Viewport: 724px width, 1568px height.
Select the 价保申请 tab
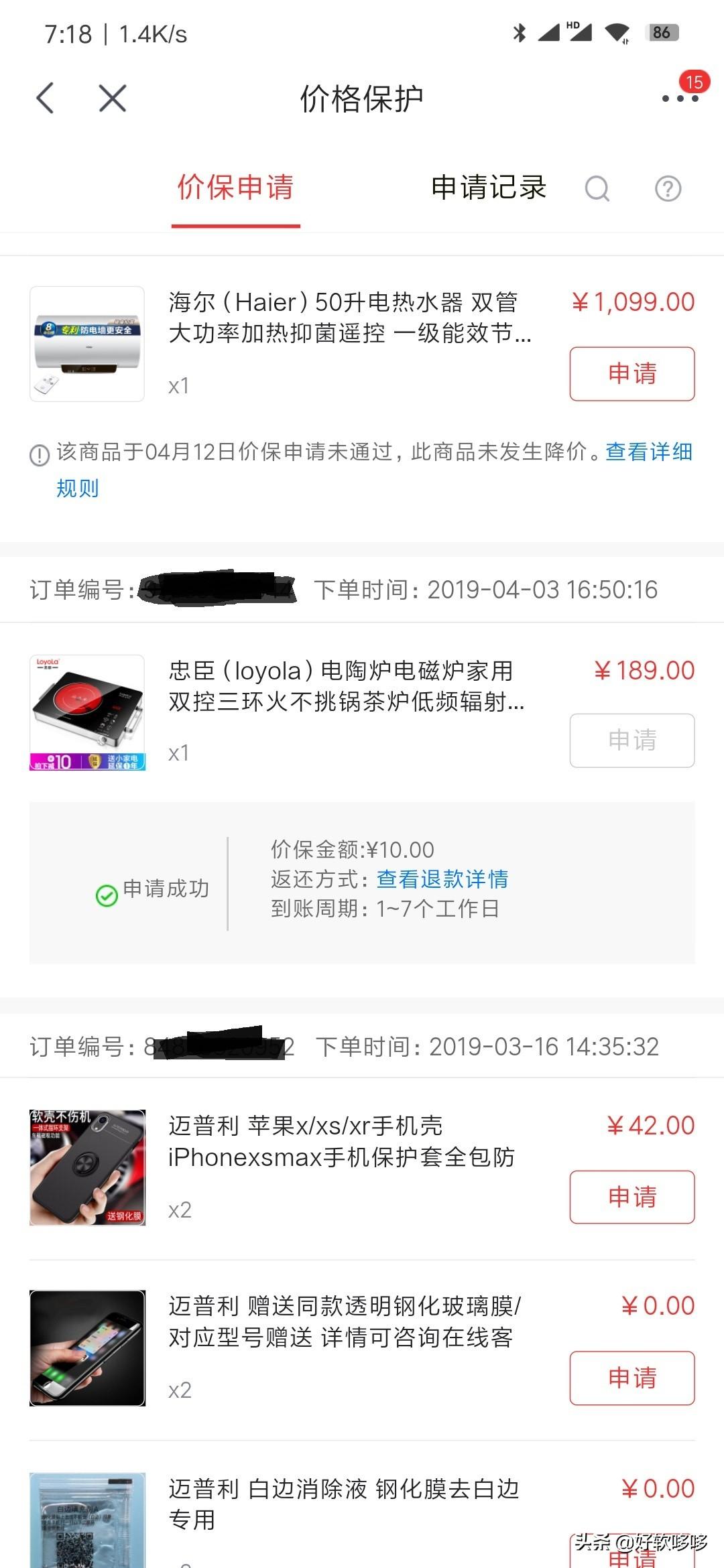tap(235, 188)
